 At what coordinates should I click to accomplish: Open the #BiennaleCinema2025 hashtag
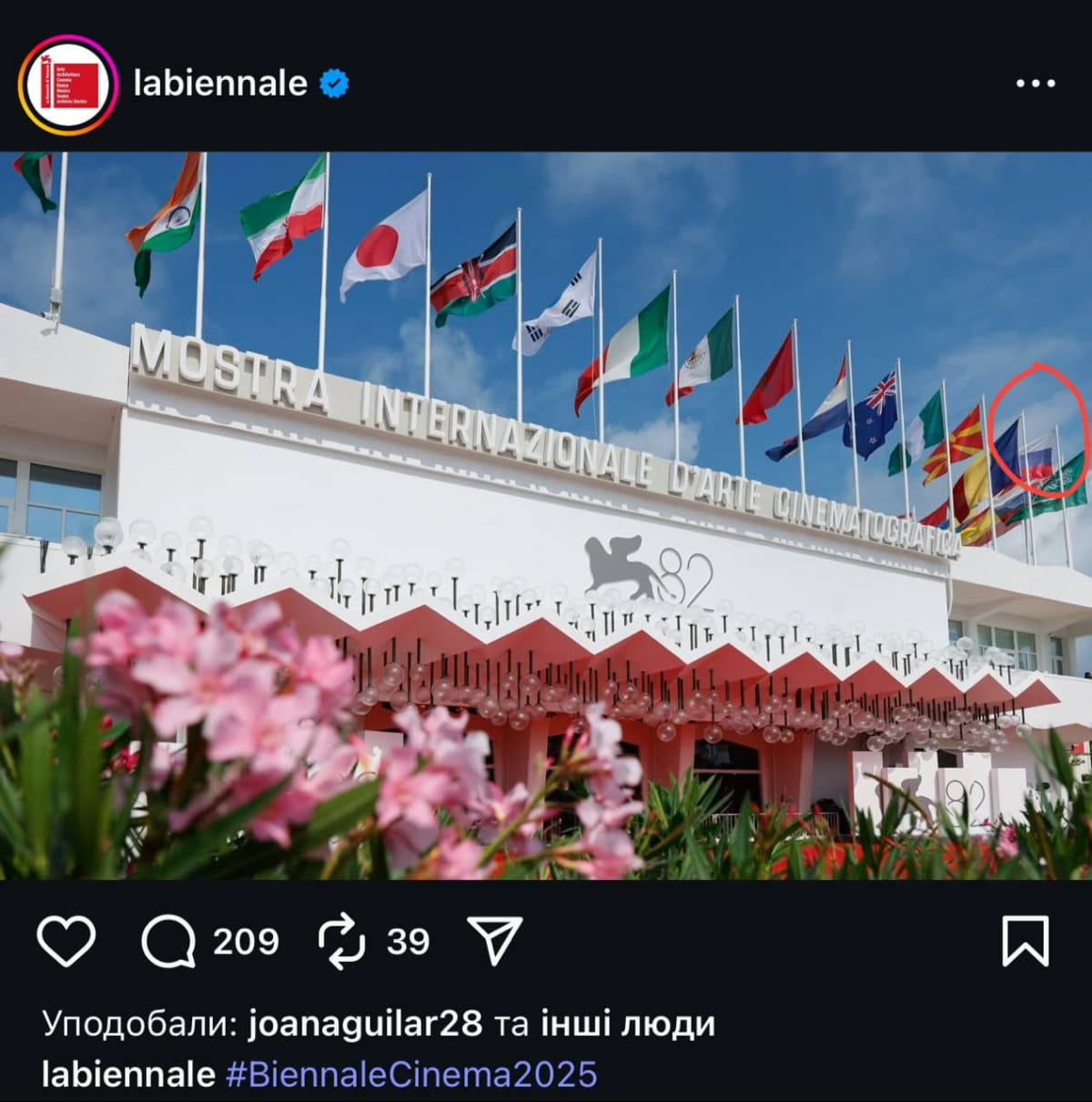pyautogui.click(x=411, y=1074)
